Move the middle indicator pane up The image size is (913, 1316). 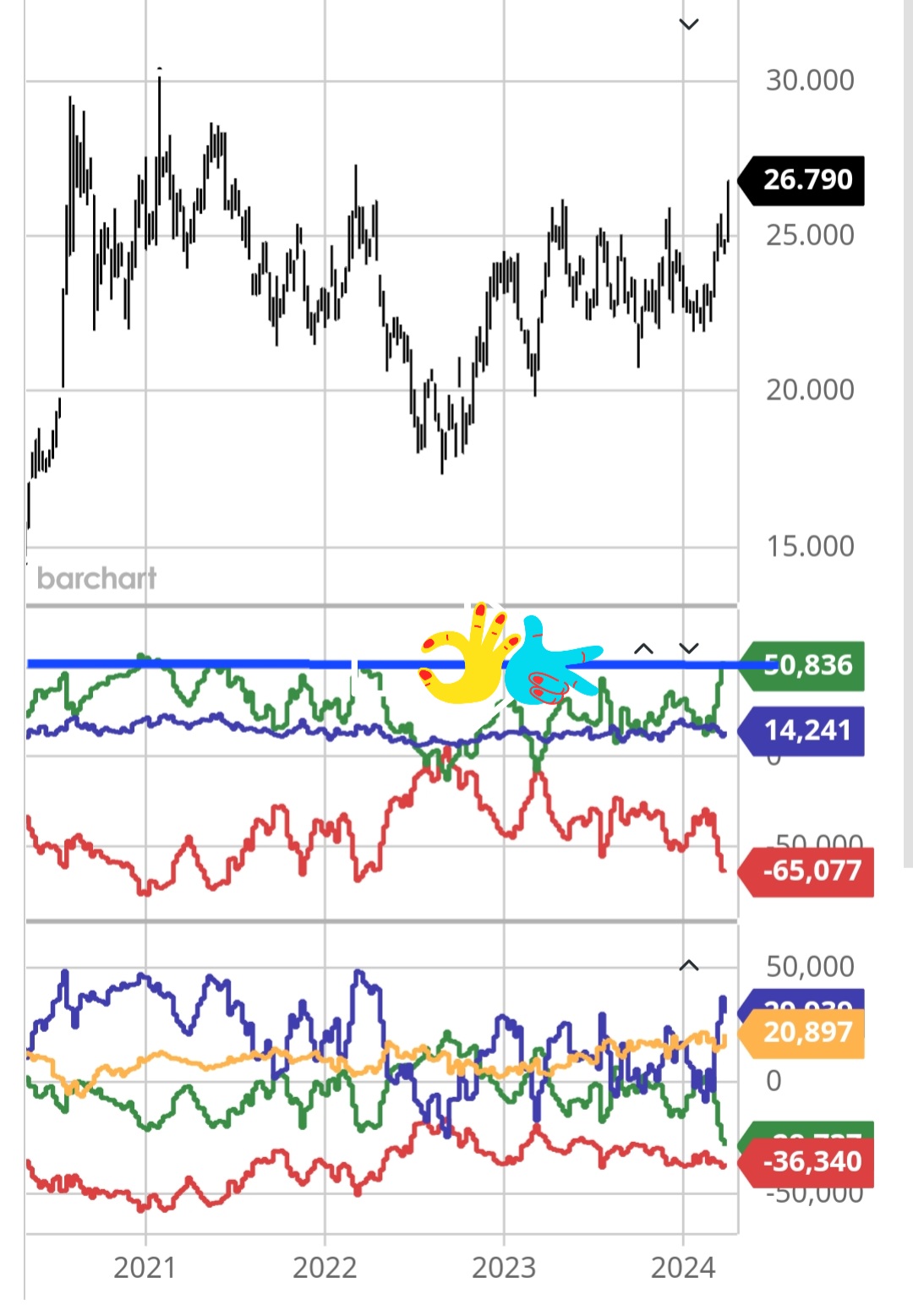coord(644,649)
